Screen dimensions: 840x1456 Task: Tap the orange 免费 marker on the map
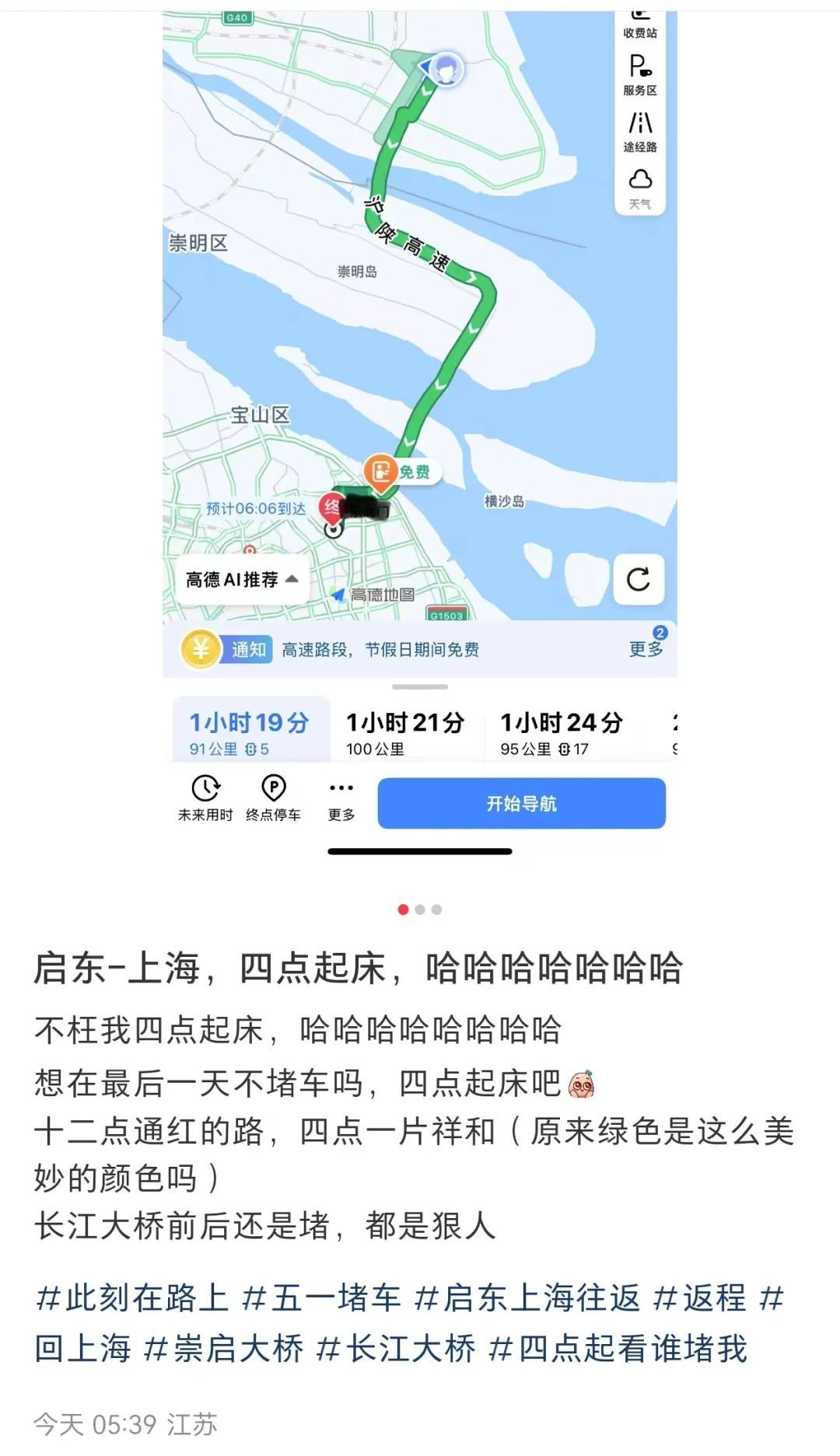[381, 472]
